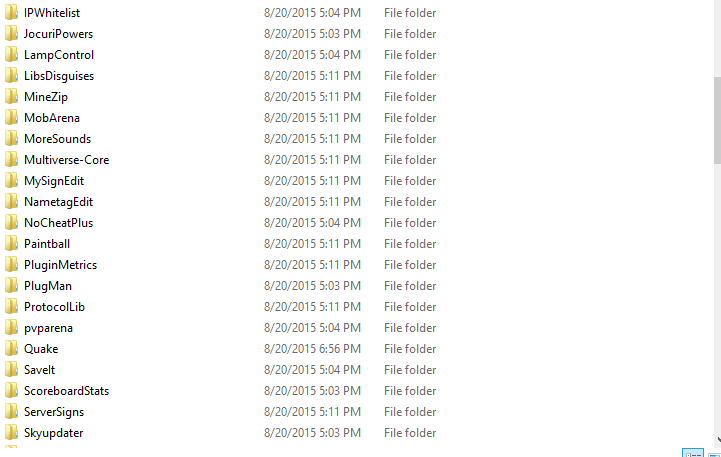This screenshot has width=721, height=457.
Task: Open the pvparena folder
Action: (x=48, y=328)
